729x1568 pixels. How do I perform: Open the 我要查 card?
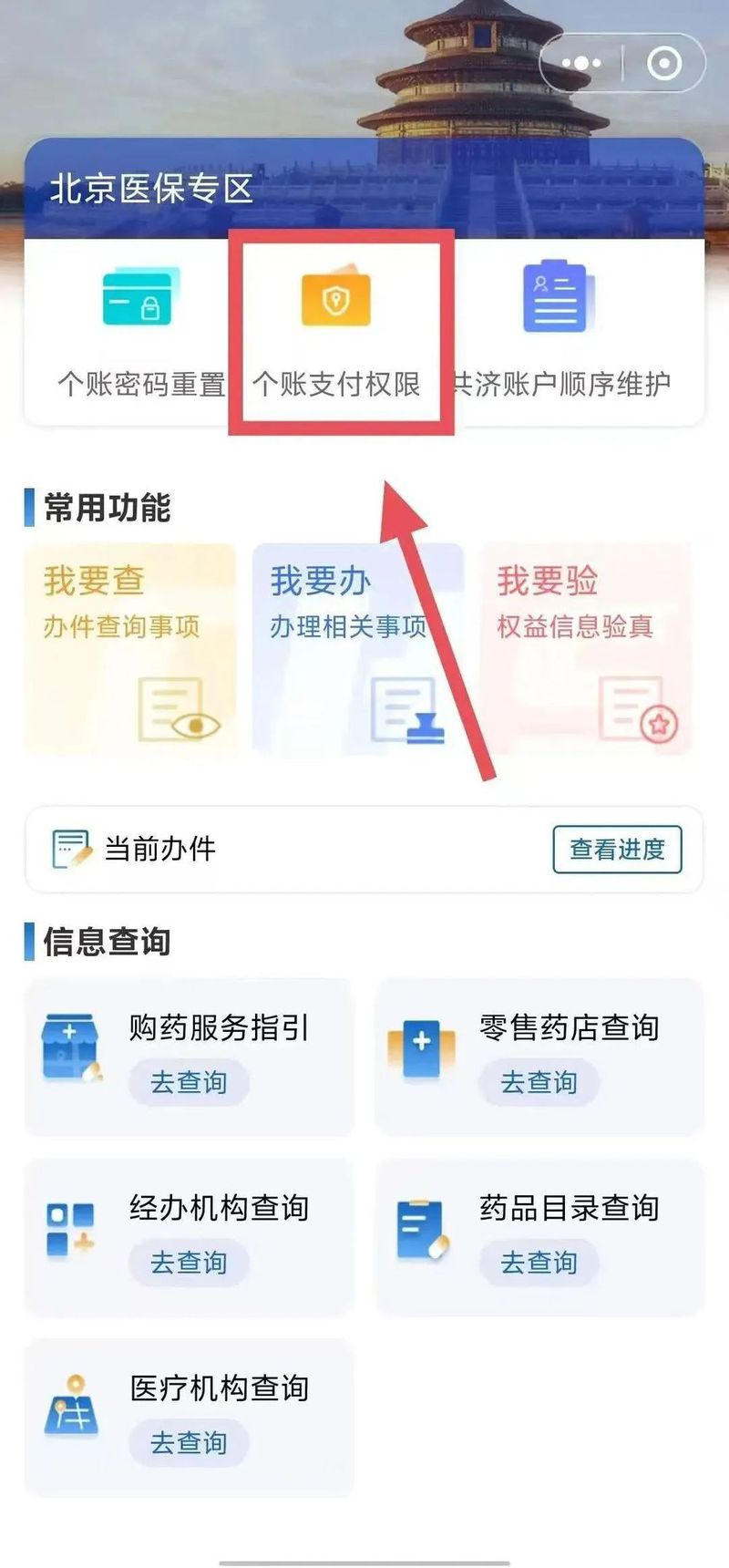pyautogui.click(x=130, y=649)
